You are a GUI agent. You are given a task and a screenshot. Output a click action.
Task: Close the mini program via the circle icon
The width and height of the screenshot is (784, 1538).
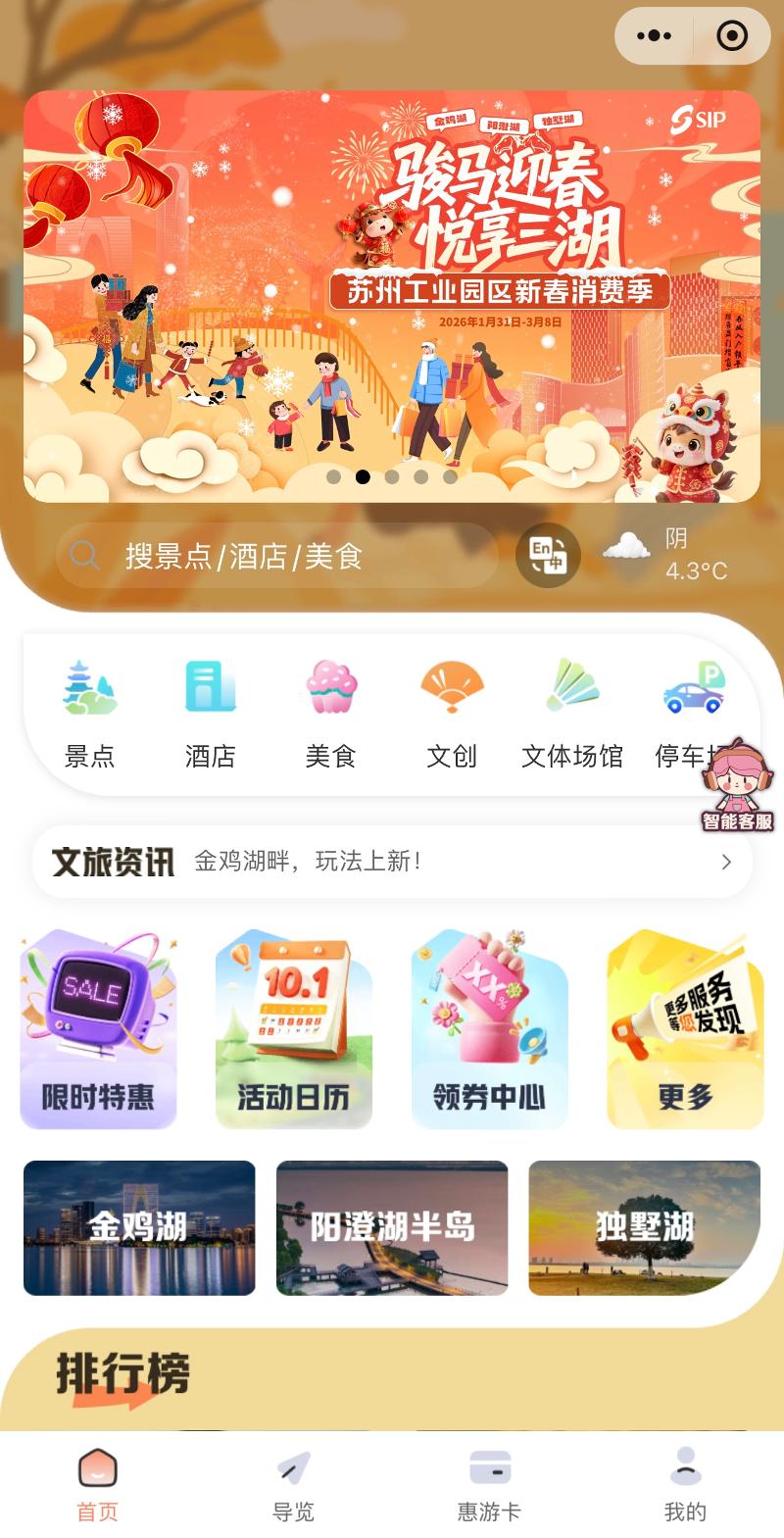click(x=732, y=36)
